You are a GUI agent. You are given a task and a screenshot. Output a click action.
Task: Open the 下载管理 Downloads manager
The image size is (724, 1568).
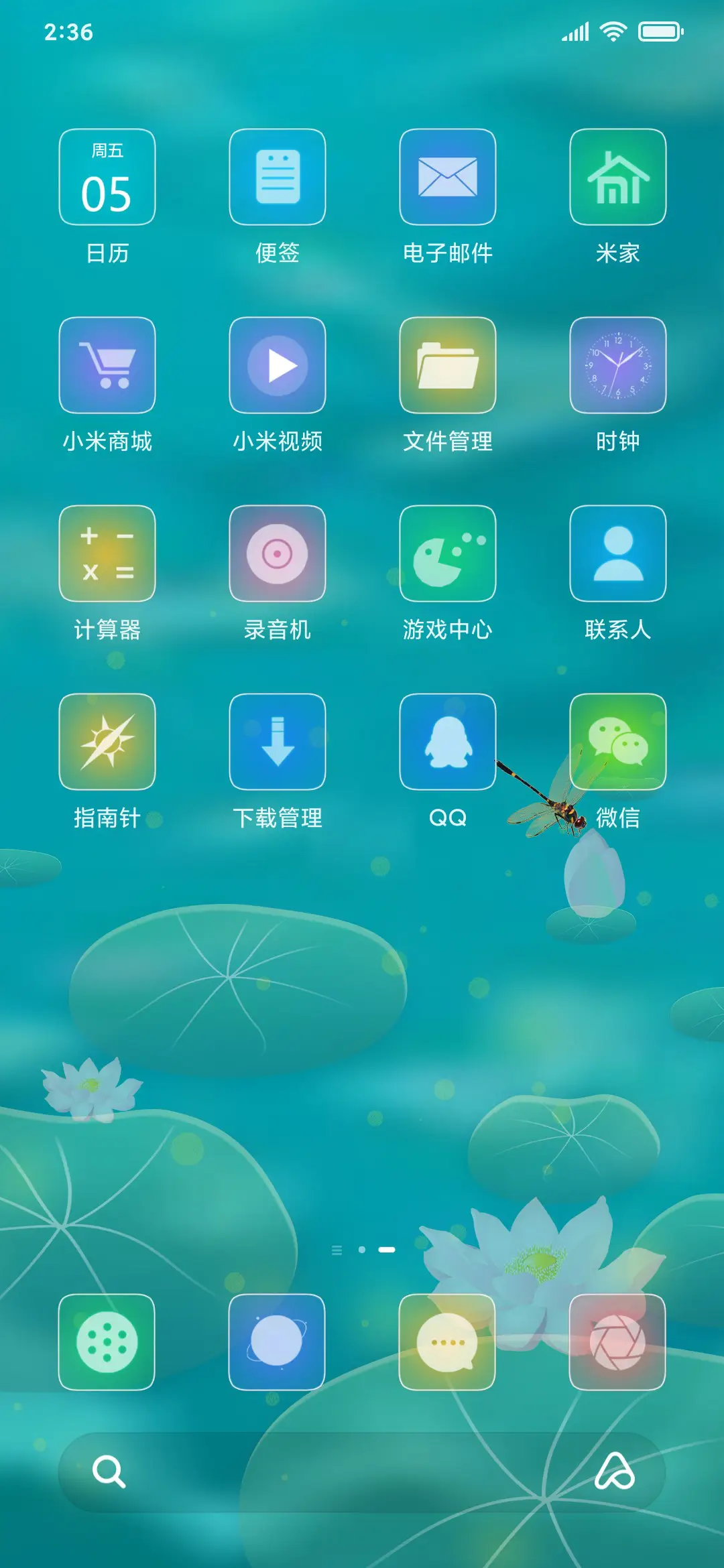pos(277,742)
